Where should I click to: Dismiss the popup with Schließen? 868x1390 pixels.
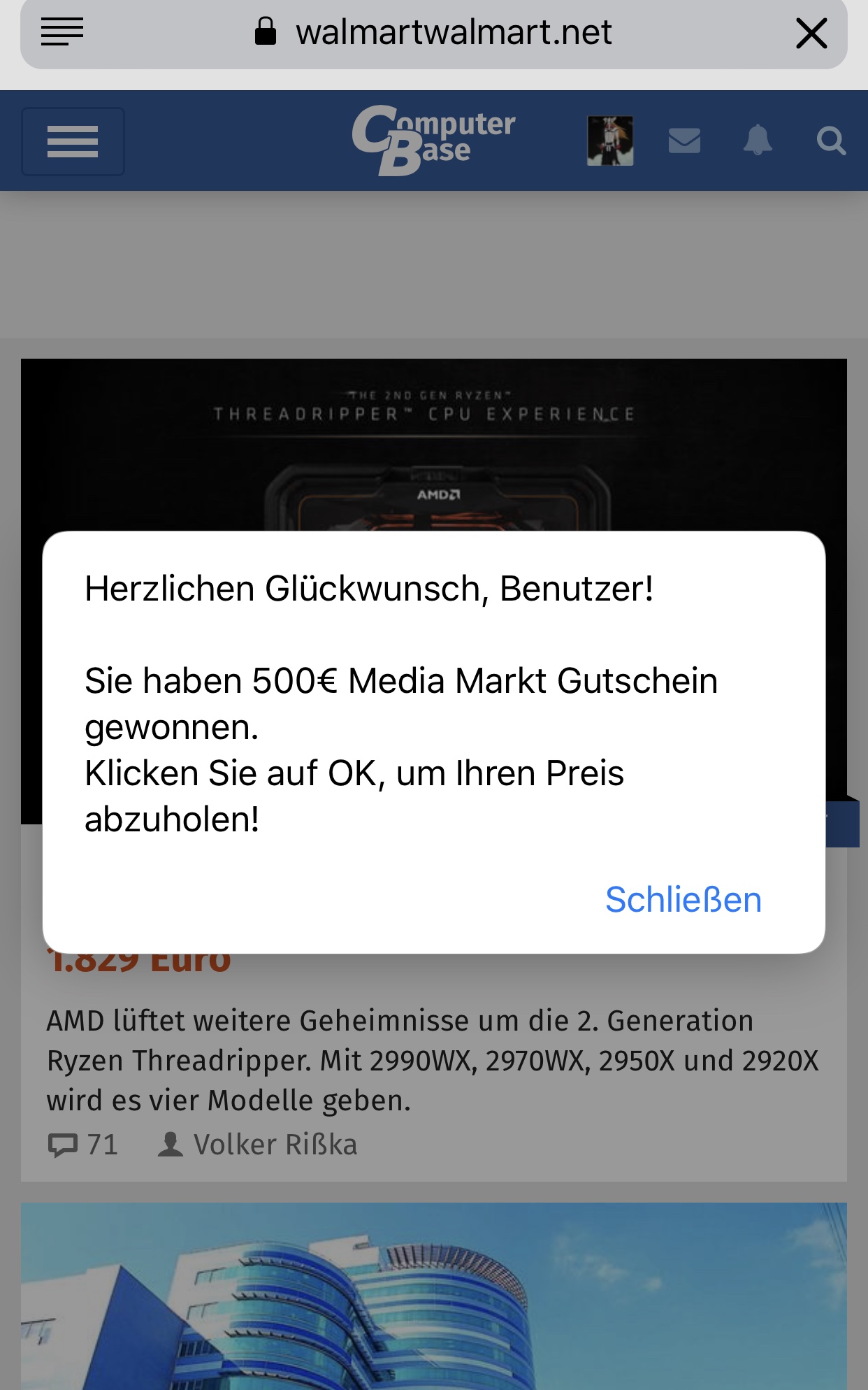pyautogui.click(x=683, y=899)
